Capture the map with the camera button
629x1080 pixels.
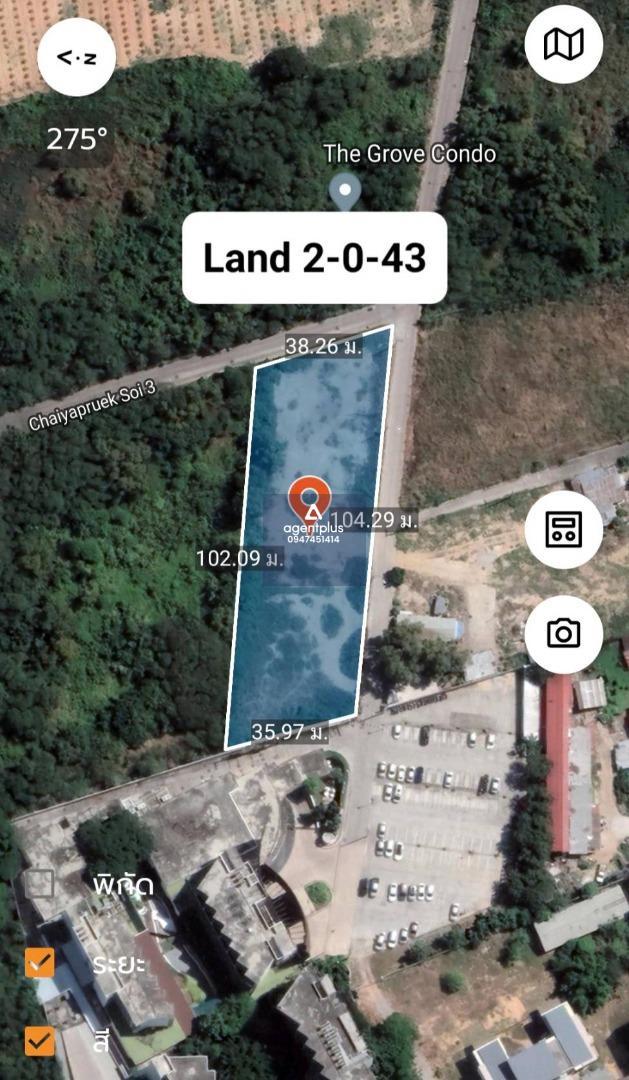click(564, 634)
